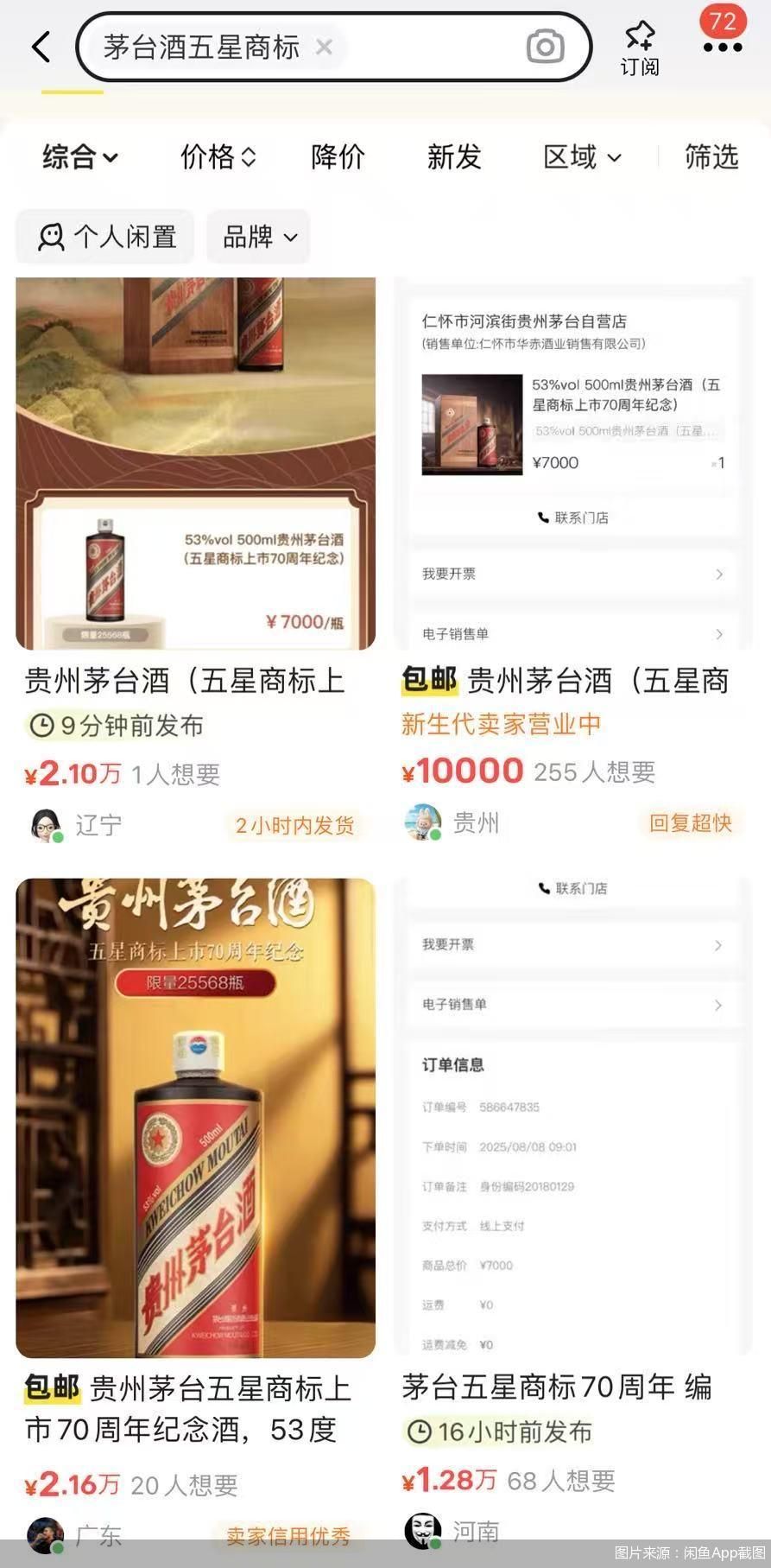Switch to the 降价 tab

pyautogui.click(x=338, y=157)
